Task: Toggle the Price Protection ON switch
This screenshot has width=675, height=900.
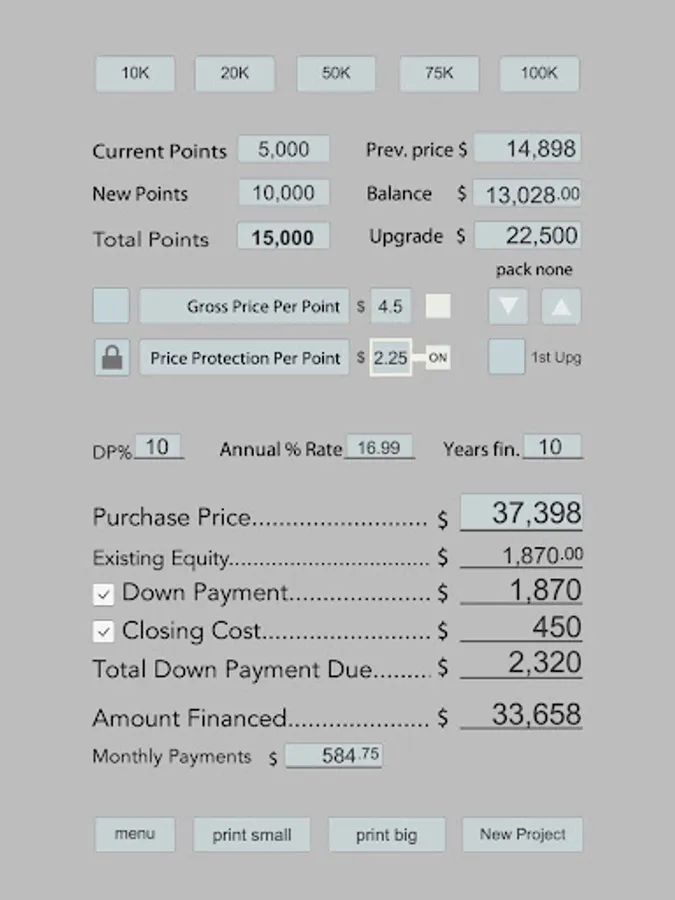Action: point(438,358)
